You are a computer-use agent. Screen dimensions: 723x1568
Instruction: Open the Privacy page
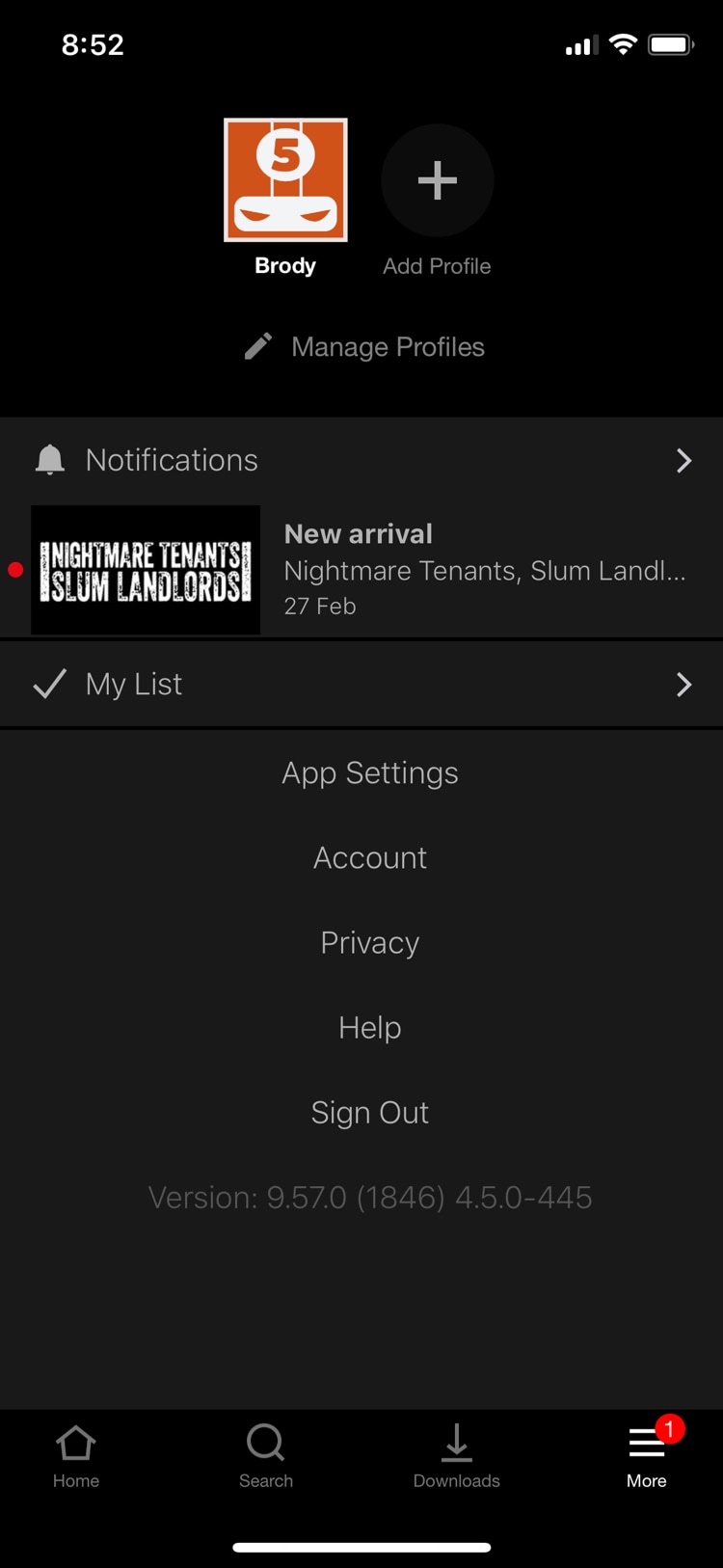click(x=370, y=942)
